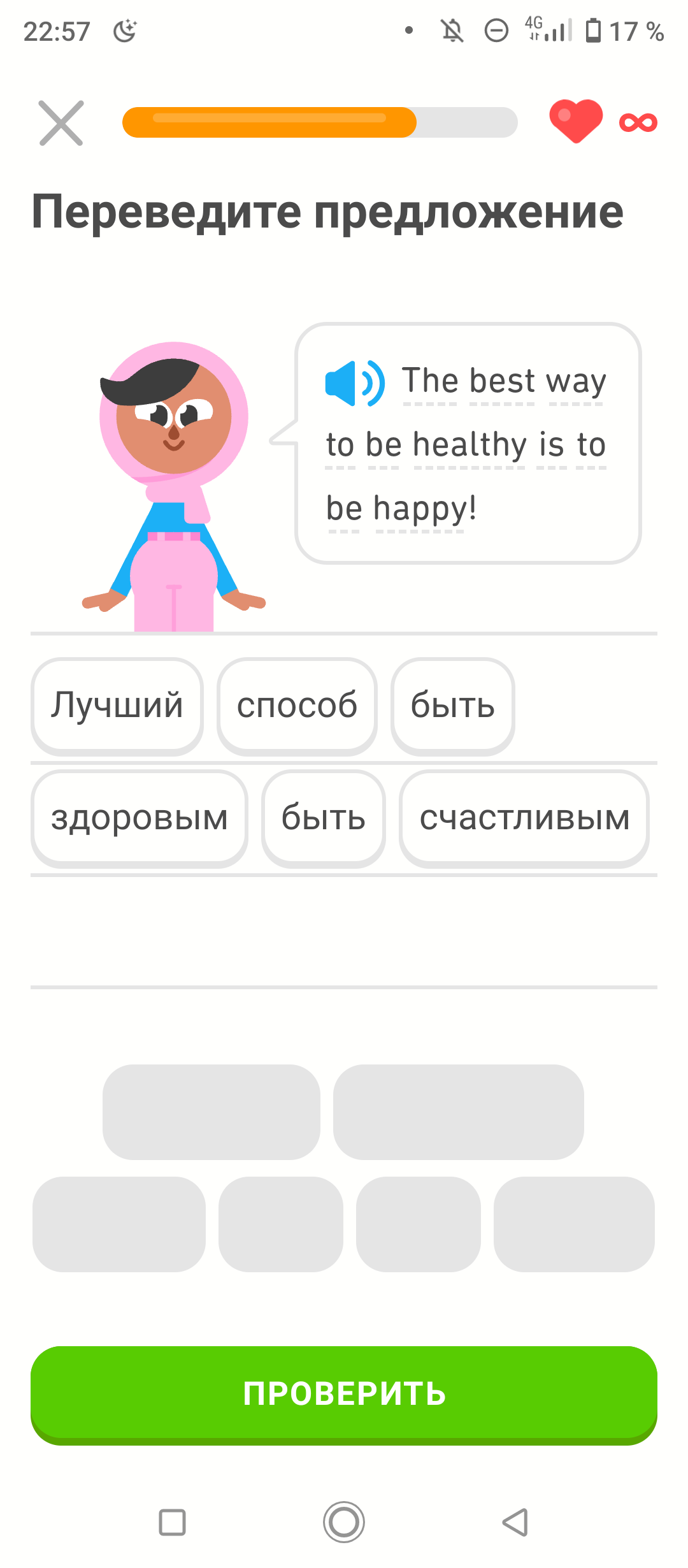Go back using the system back button
This screenshot has height=1568, width=688.
tap(515, 1522)
